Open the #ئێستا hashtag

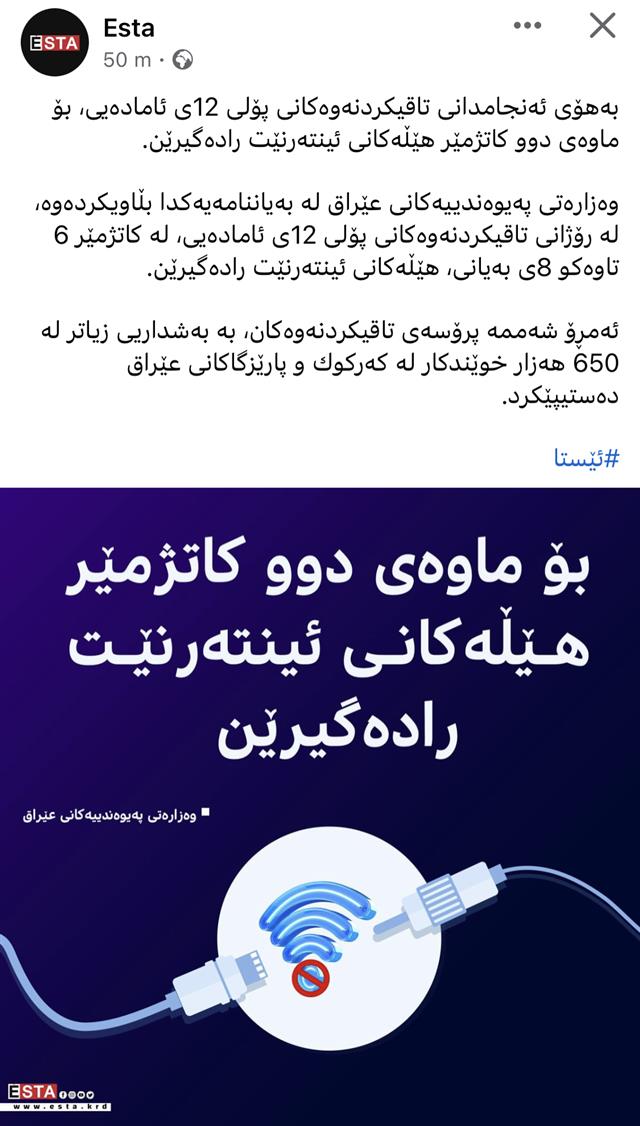[587, 459]
